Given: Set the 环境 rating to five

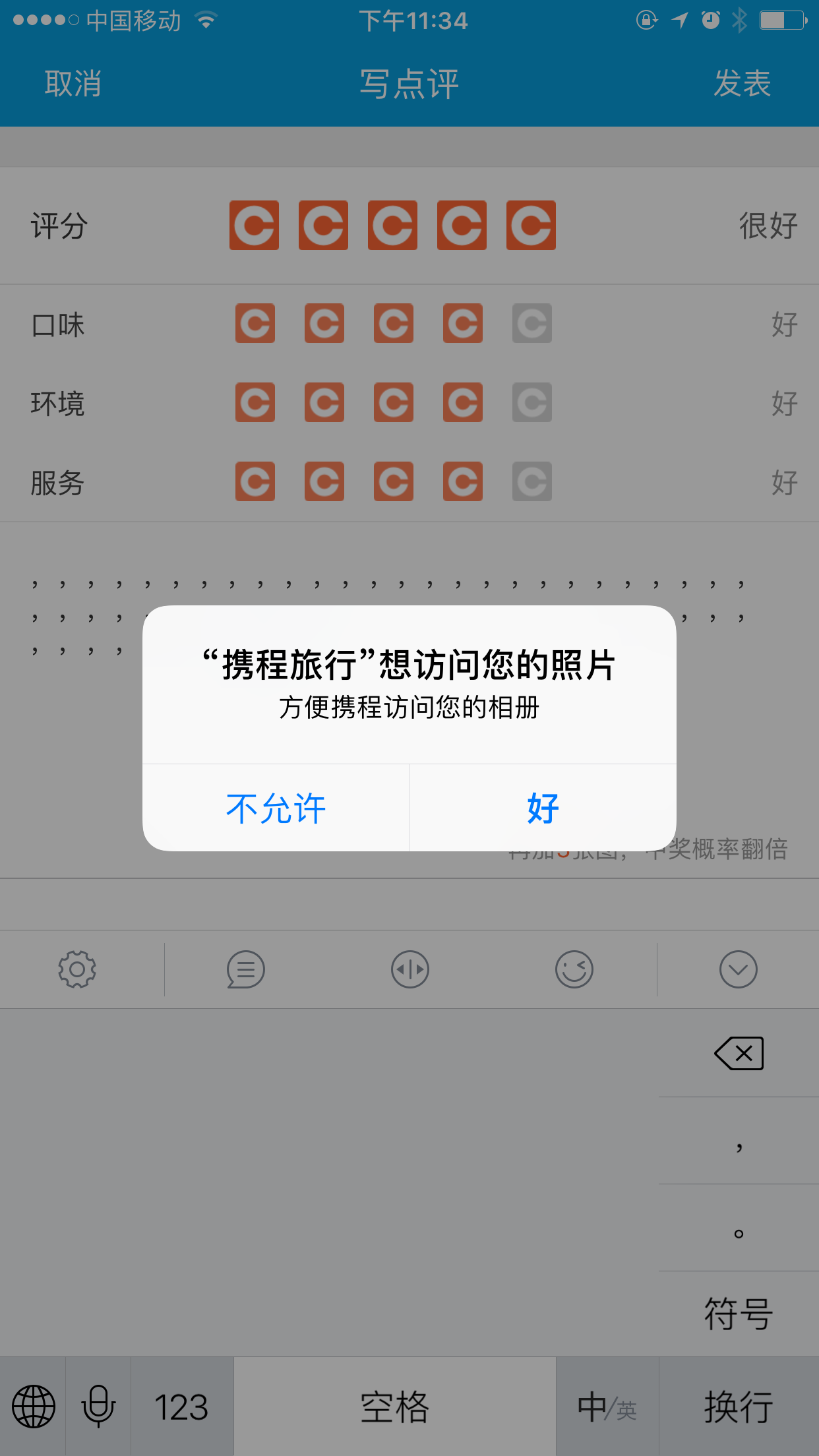Looking at the screenshot, I should pyautogui.click(x=532, y=402).
